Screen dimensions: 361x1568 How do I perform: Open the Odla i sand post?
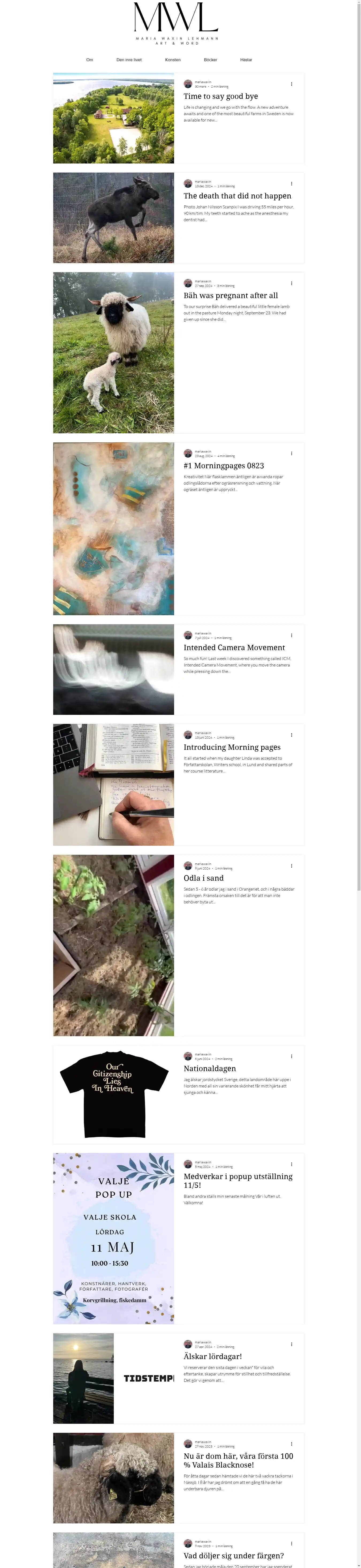tap(204, 878)
